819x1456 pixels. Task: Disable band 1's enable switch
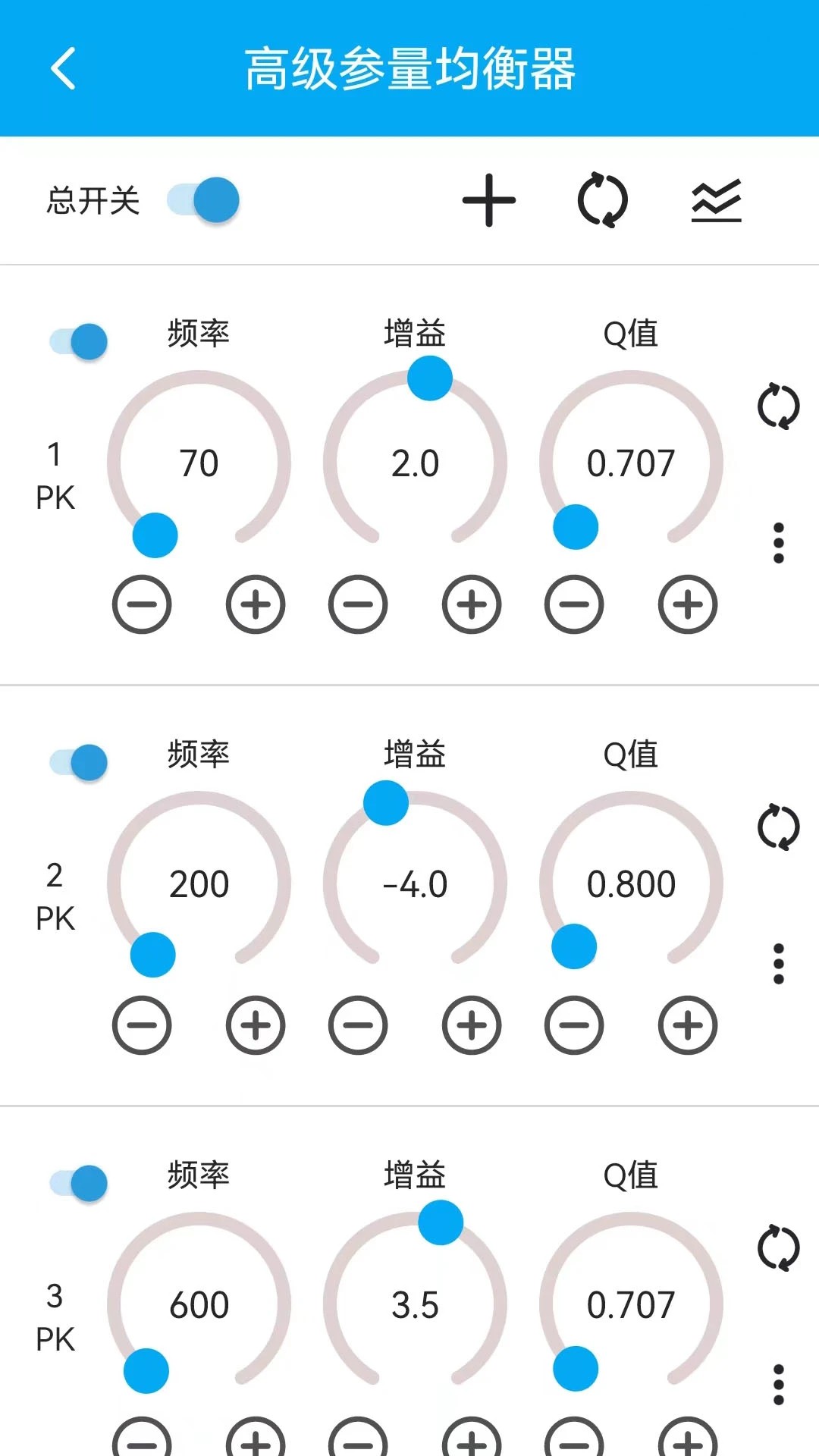click(x=76, y=340)
